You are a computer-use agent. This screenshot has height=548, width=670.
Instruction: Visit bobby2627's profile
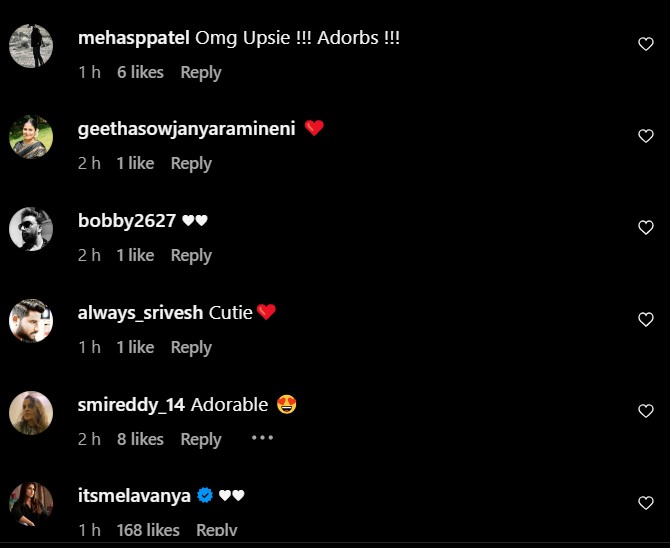pyautogui.click(x=127, y=221)
